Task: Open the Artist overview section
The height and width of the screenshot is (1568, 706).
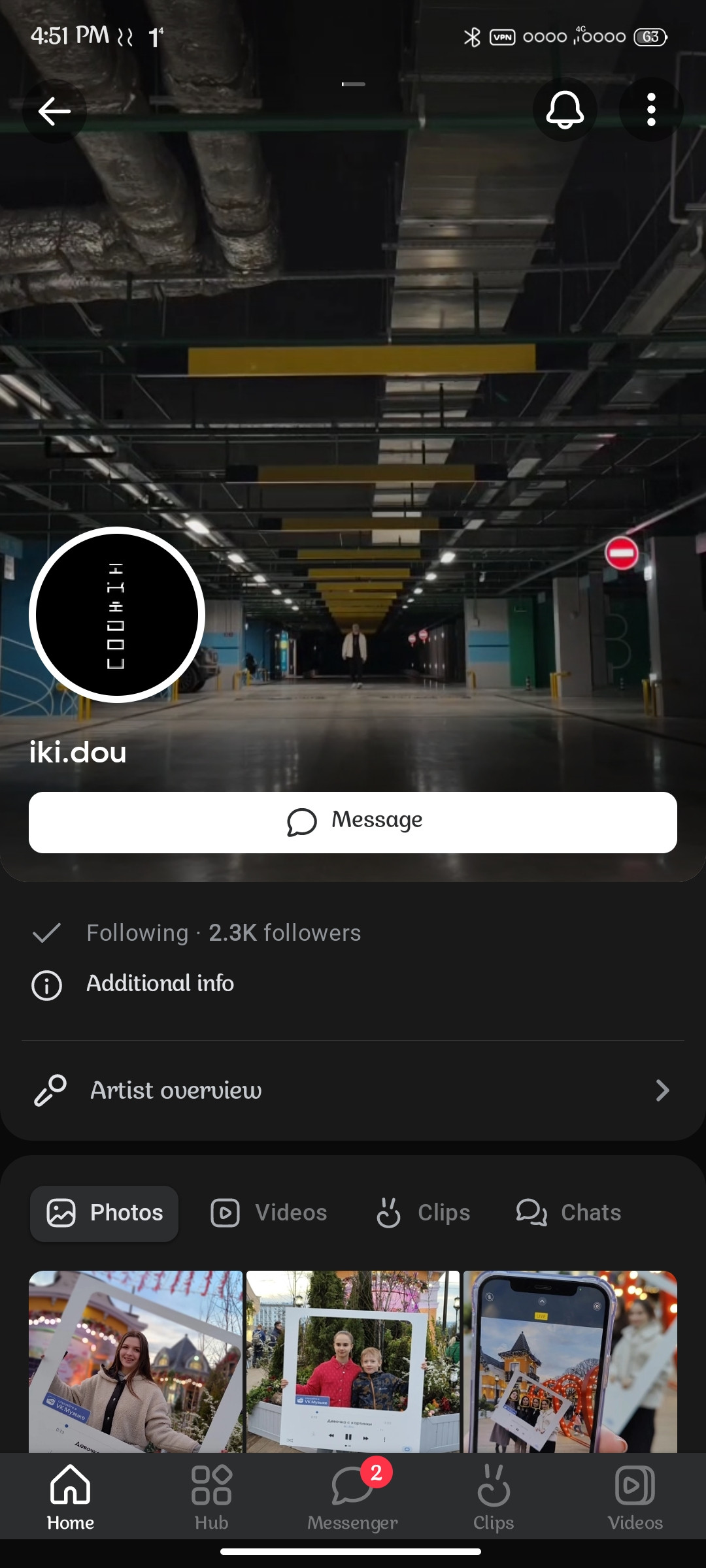Action: click(353, 1090)
